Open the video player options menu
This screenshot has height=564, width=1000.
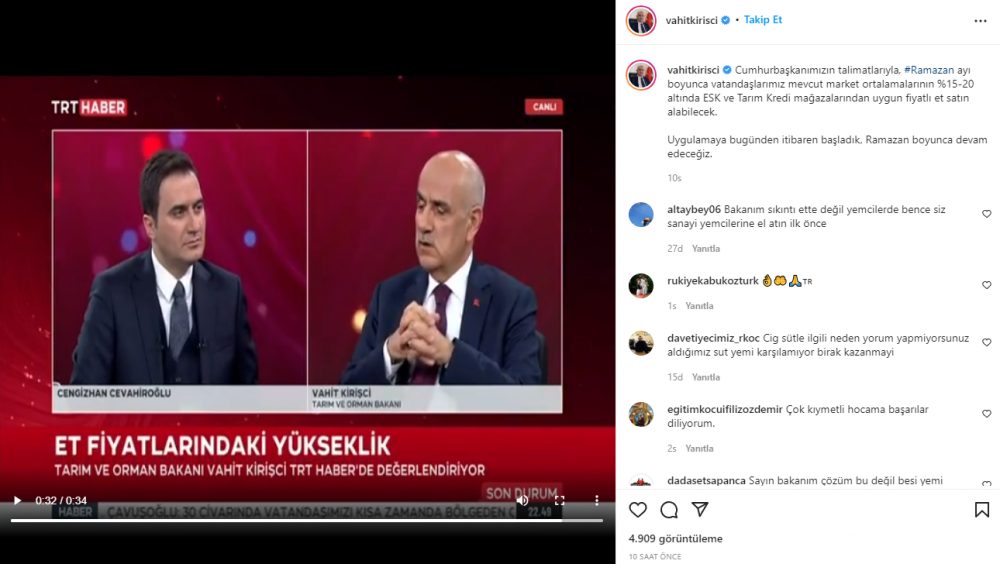click(x=597, y=500)
